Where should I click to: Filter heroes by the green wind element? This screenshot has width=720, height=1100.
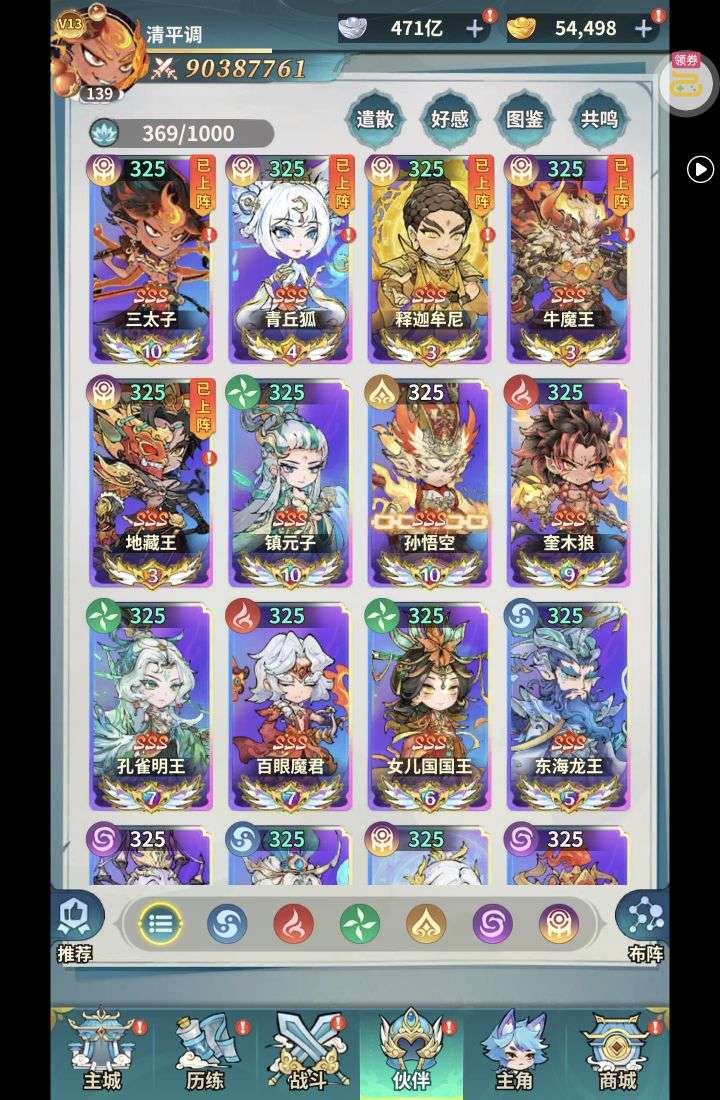360,924
